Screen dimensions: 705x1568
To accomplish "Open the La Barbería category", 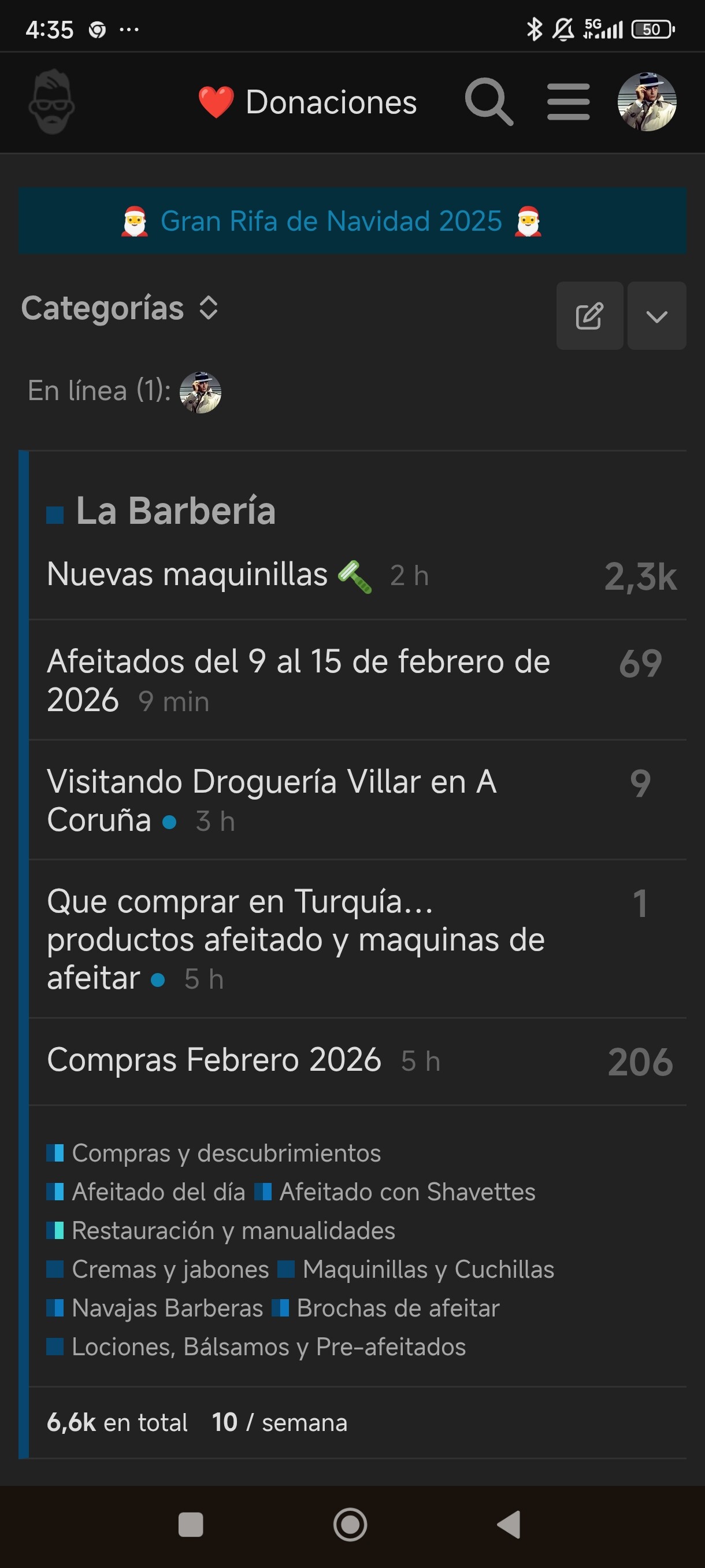I will pos(175,511).
